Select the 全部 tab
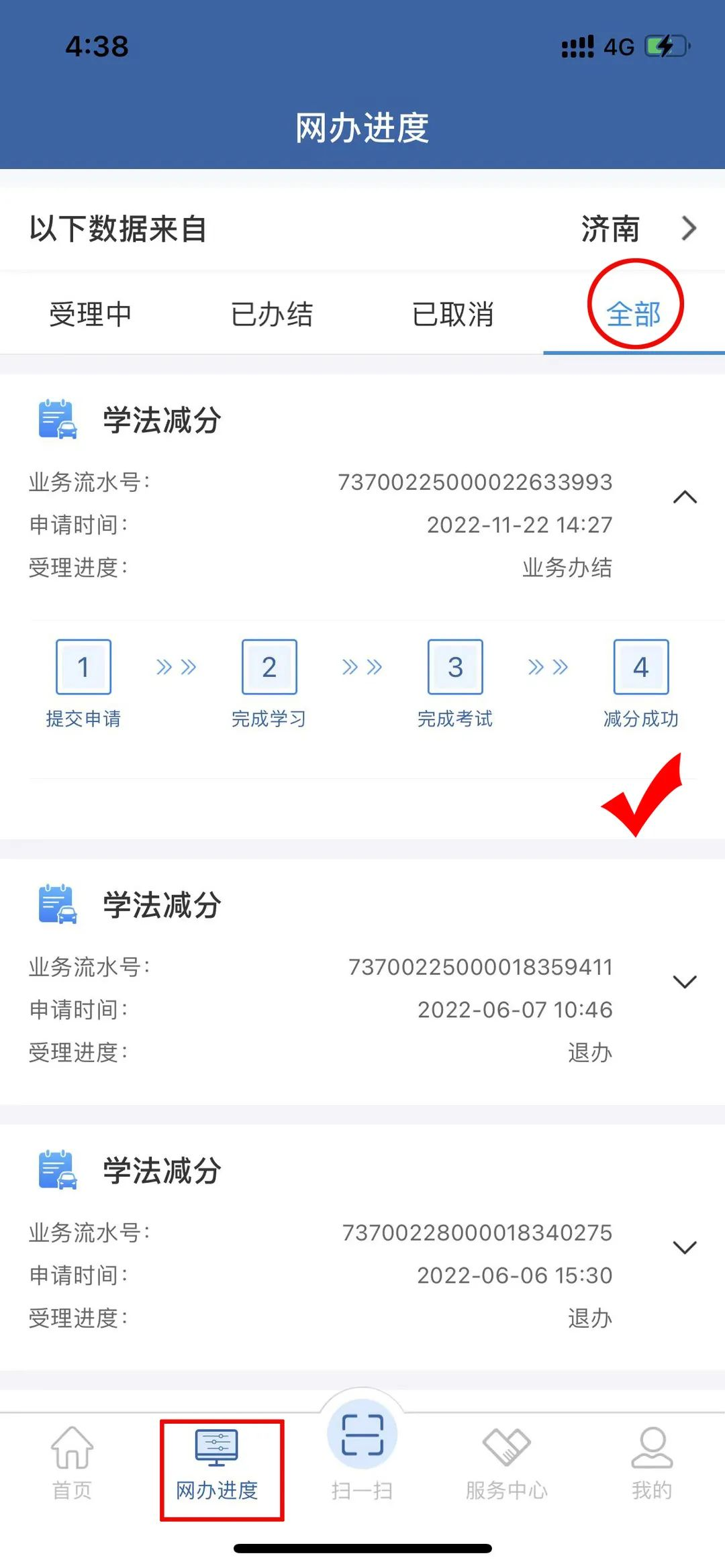 634,314
